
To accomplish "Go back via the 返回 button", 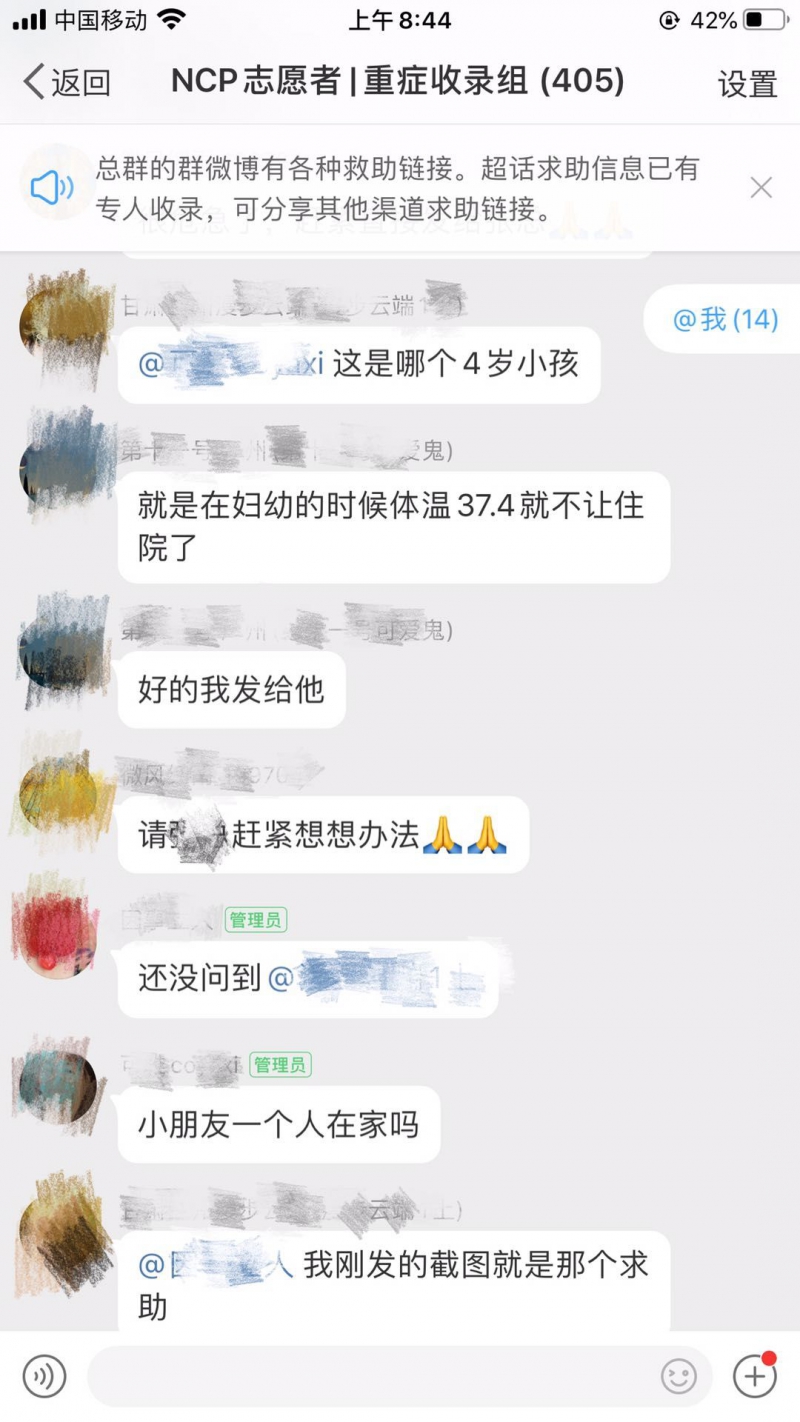I will tap(66, 82).
